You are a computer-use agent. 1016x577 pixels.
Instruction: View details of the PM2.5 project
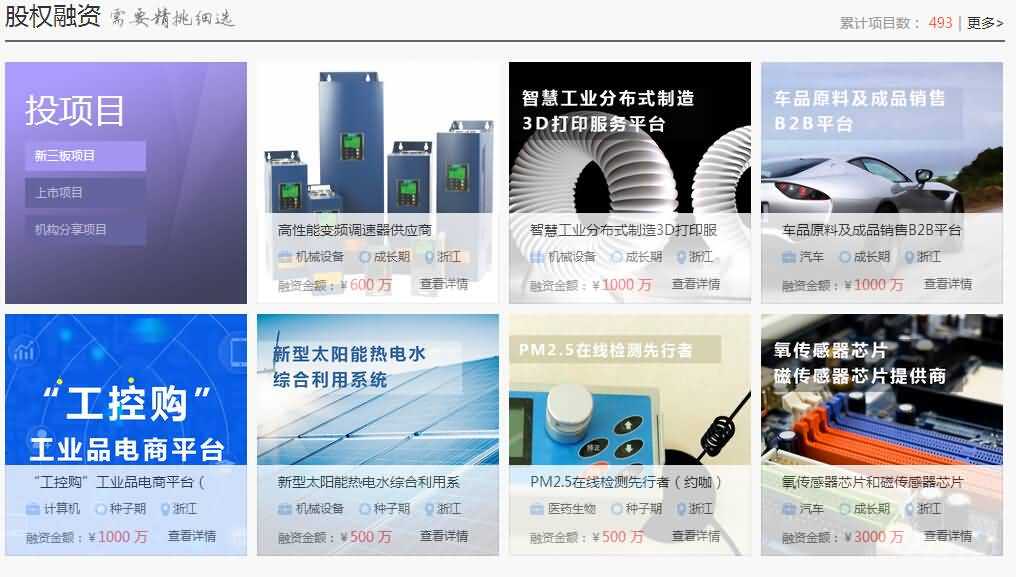click(696, 536)
